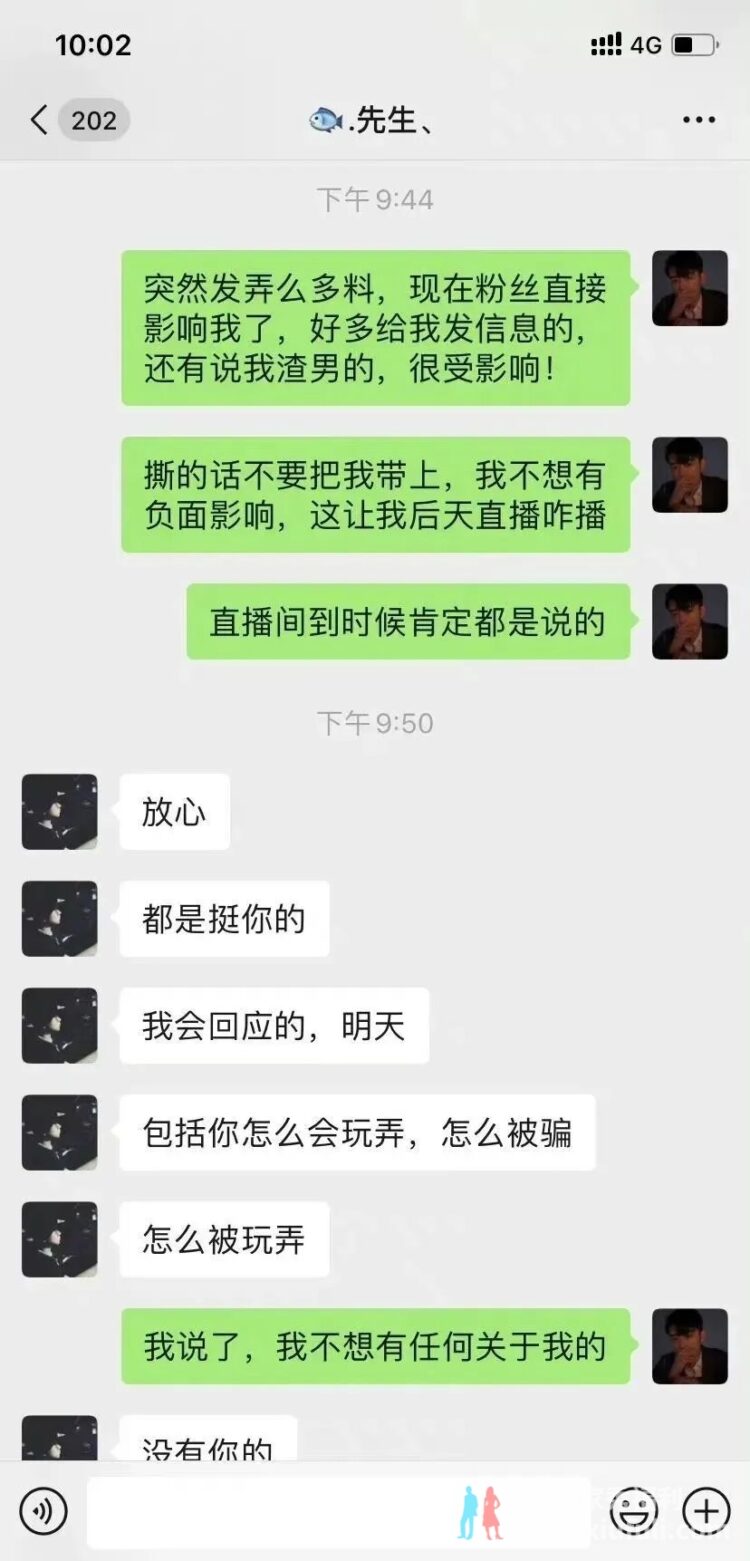Open the emoji sticker panel

(633, 1511)
